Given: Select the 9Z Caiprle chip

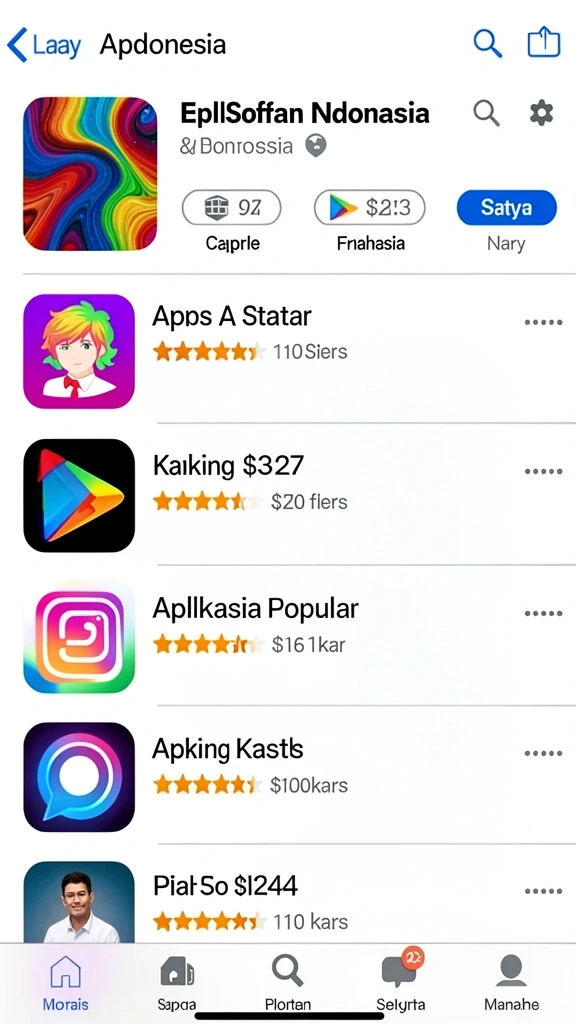Looking at the screenshot, I should 231,208.
